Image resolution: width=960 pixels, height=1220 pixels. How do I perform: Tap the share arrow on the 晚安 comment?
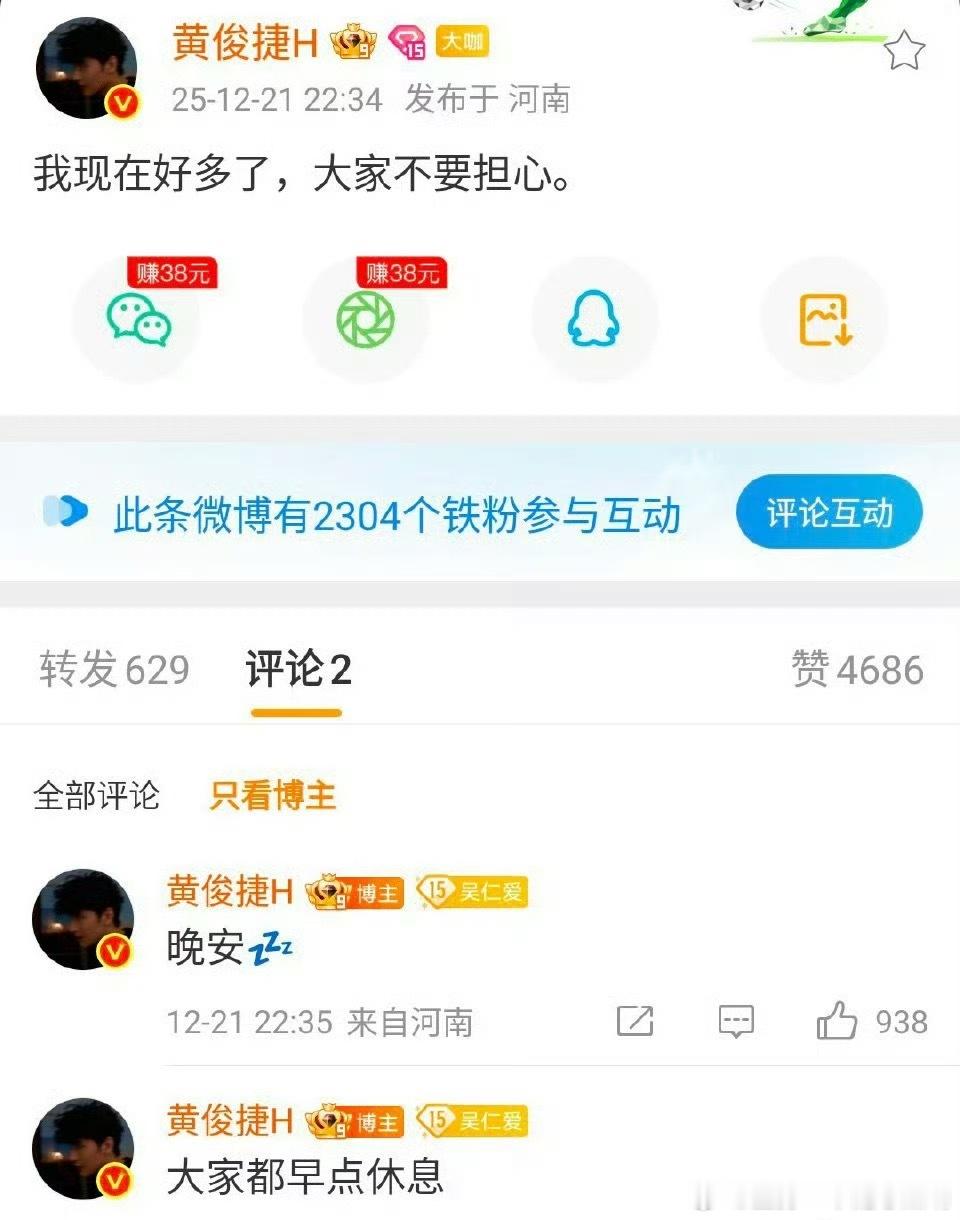tap(634, 1021)
